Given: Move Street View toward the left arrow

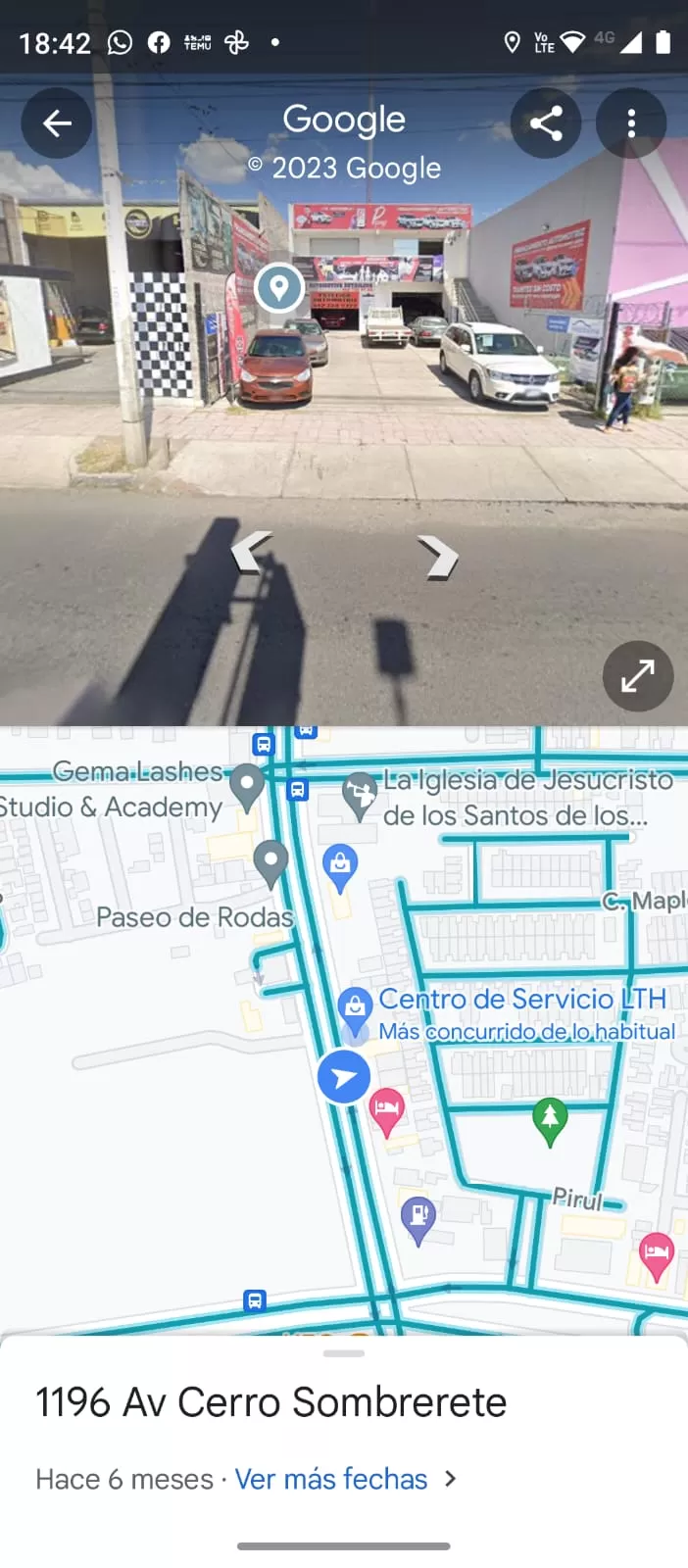Looking at the screenshot, I should [x=252, y=552].
